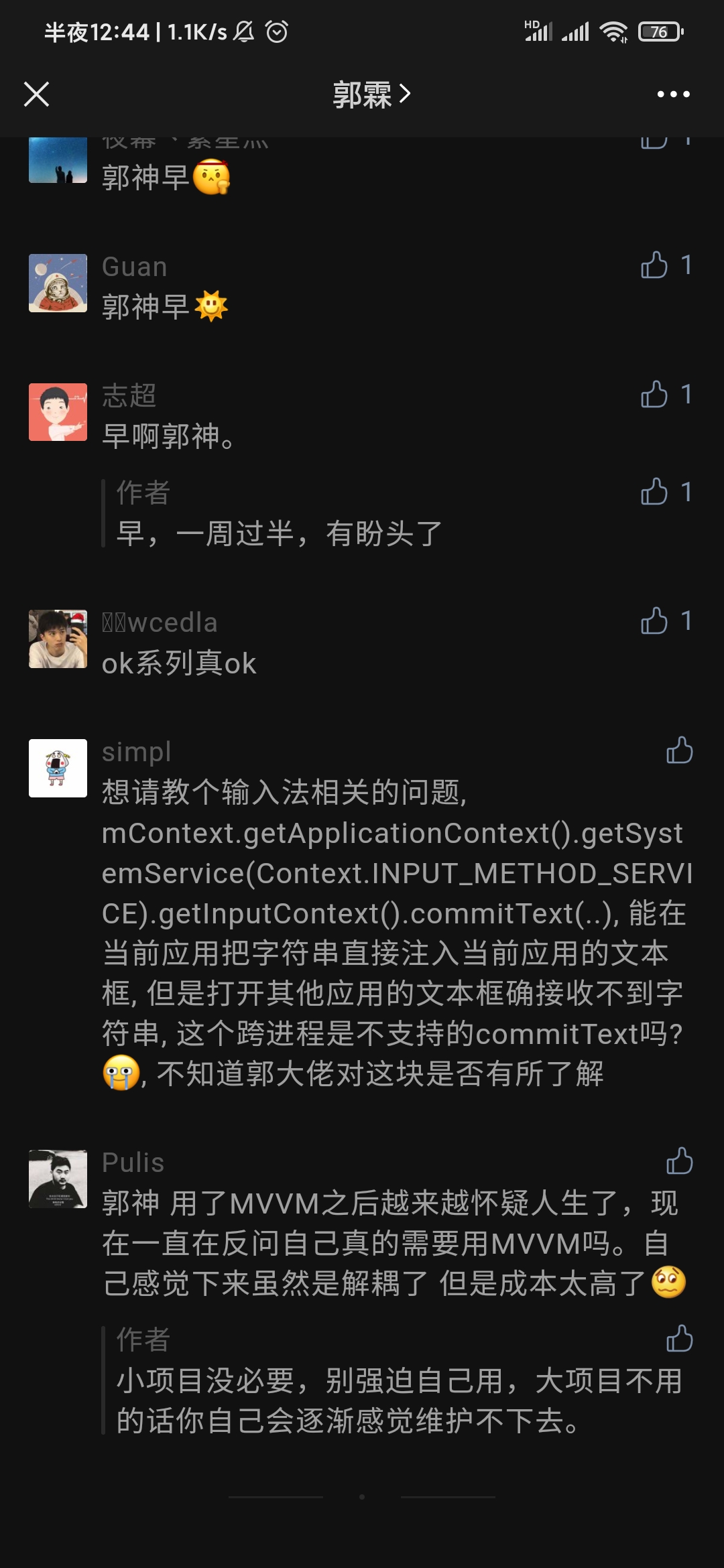Open 郭霖 account profile from title
Image resolution: width=724 pixels, height=1568 pixels.
[371, 94]
